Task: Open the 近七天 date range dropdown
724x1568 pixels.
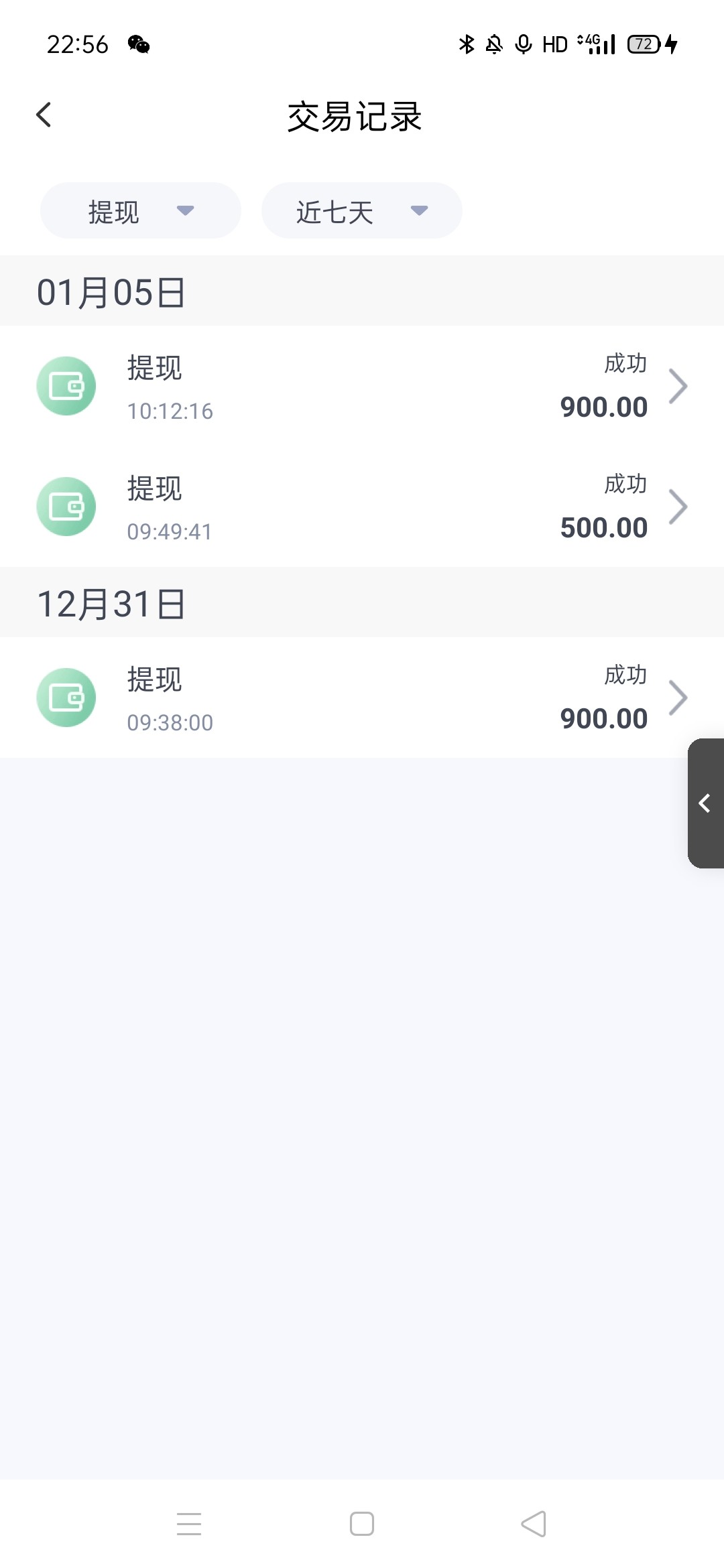Action: [361, 211]
